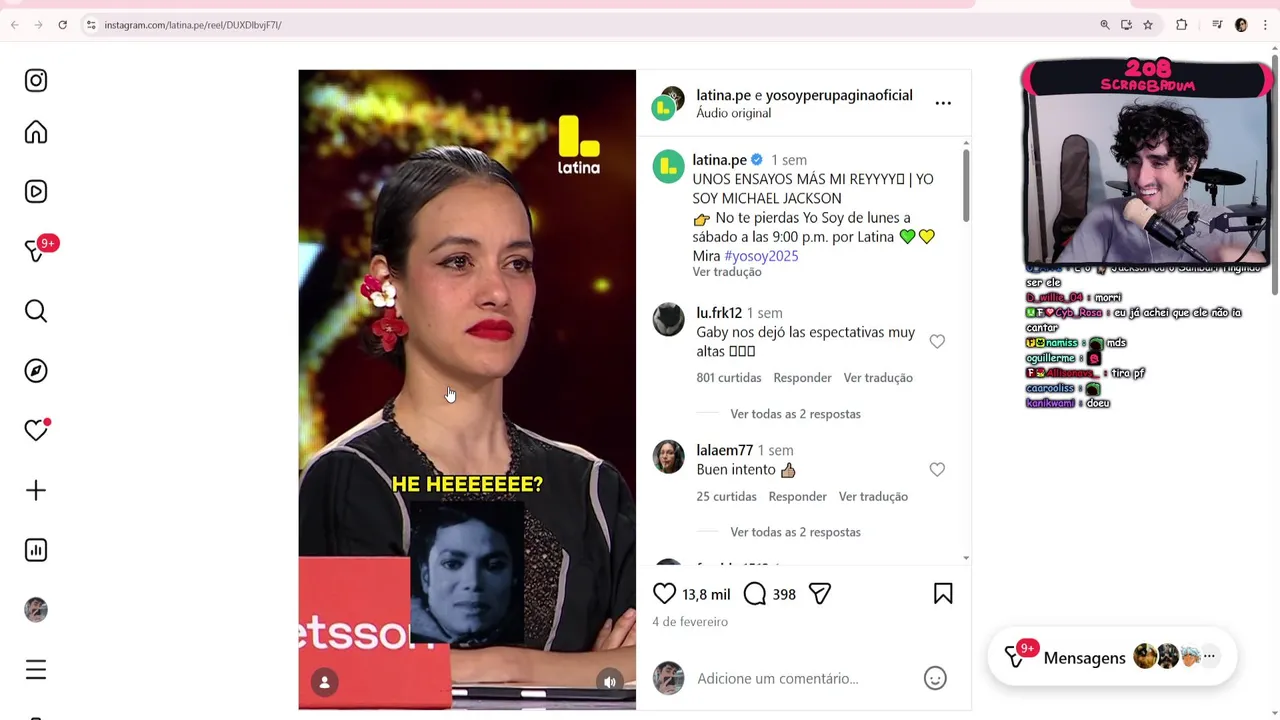Image resolution: width=1280 pixels, height=720 pixels.
Task: Open the post's three-dot options menu
Action: [942, 103]
